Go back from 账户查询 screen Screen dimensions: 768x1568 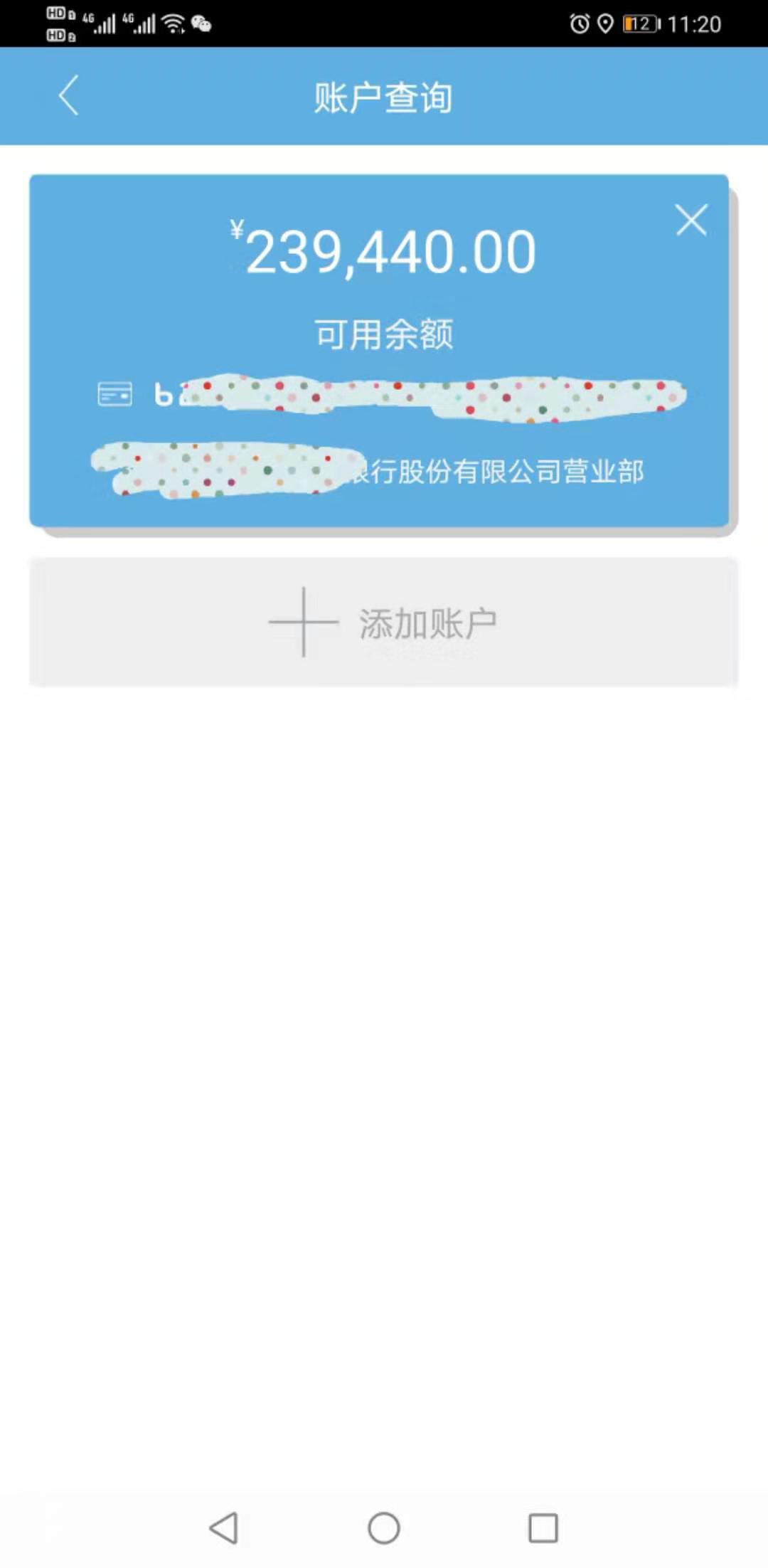(68, 95)
